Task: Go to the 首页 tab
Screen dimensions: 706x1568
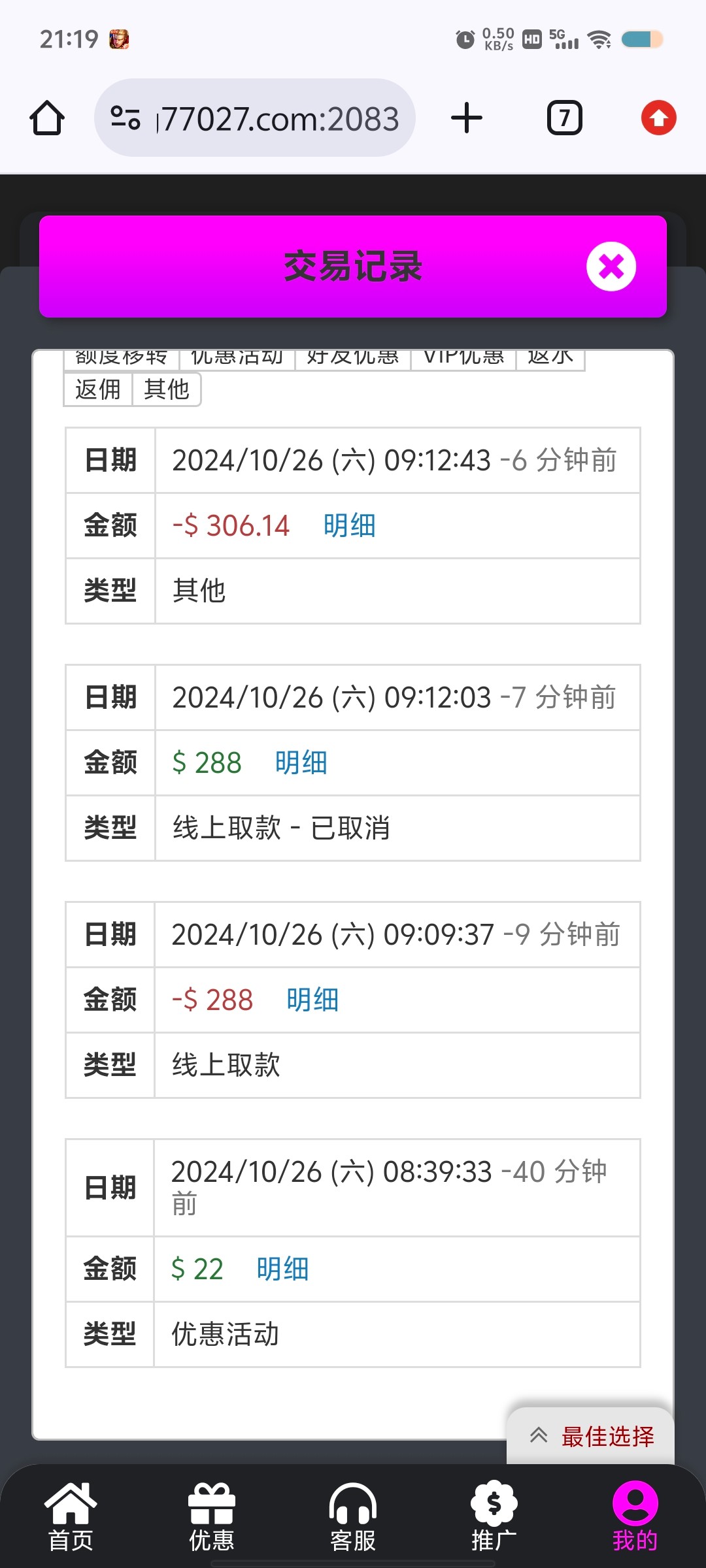Action: point(71,1516)
